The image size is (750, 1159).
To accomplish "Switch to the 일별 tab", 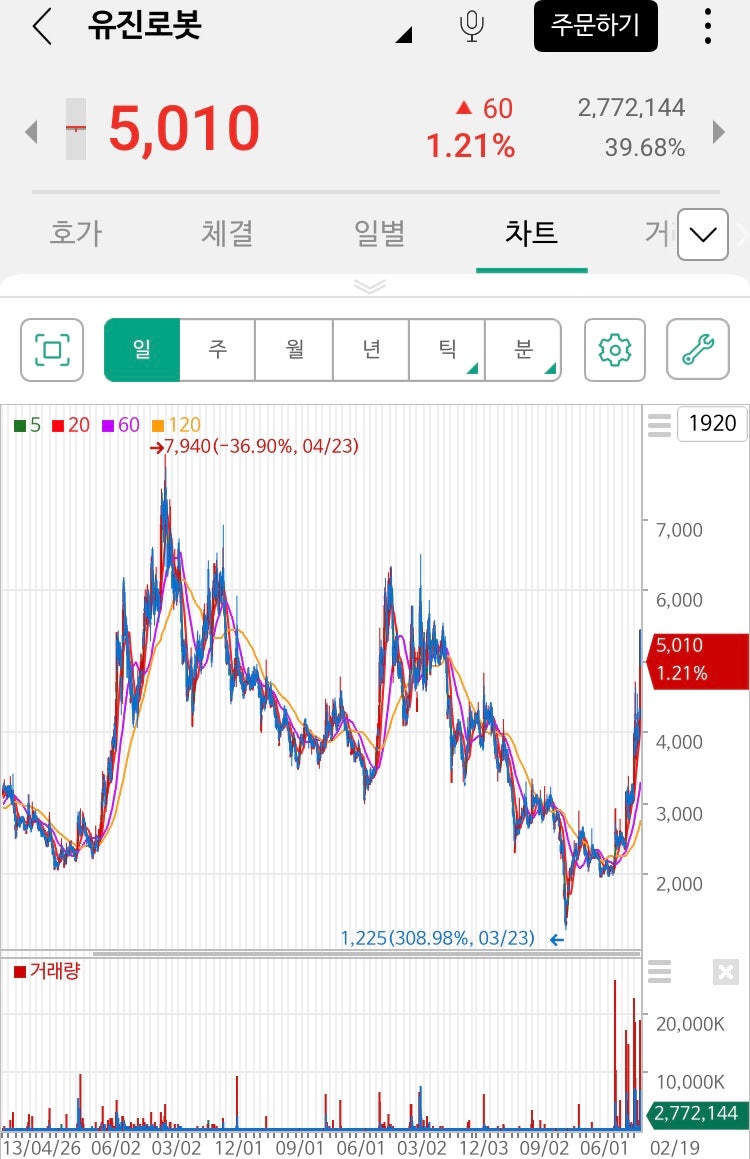I will click(x=380, y=233).
